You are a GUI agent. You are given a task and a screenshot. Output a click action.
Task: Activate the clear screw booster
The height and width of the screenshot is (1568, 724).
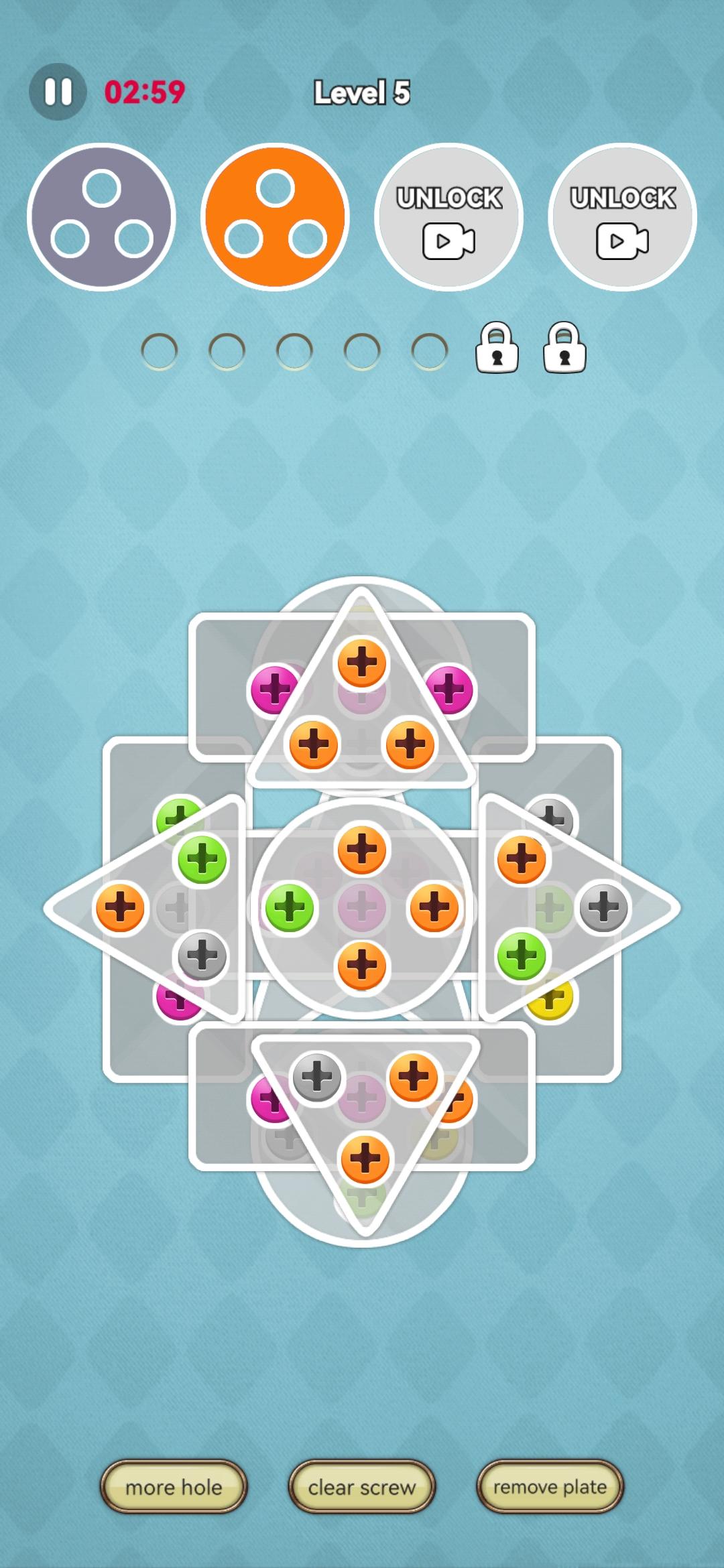pyautogui.click(x=362, y=1487)
